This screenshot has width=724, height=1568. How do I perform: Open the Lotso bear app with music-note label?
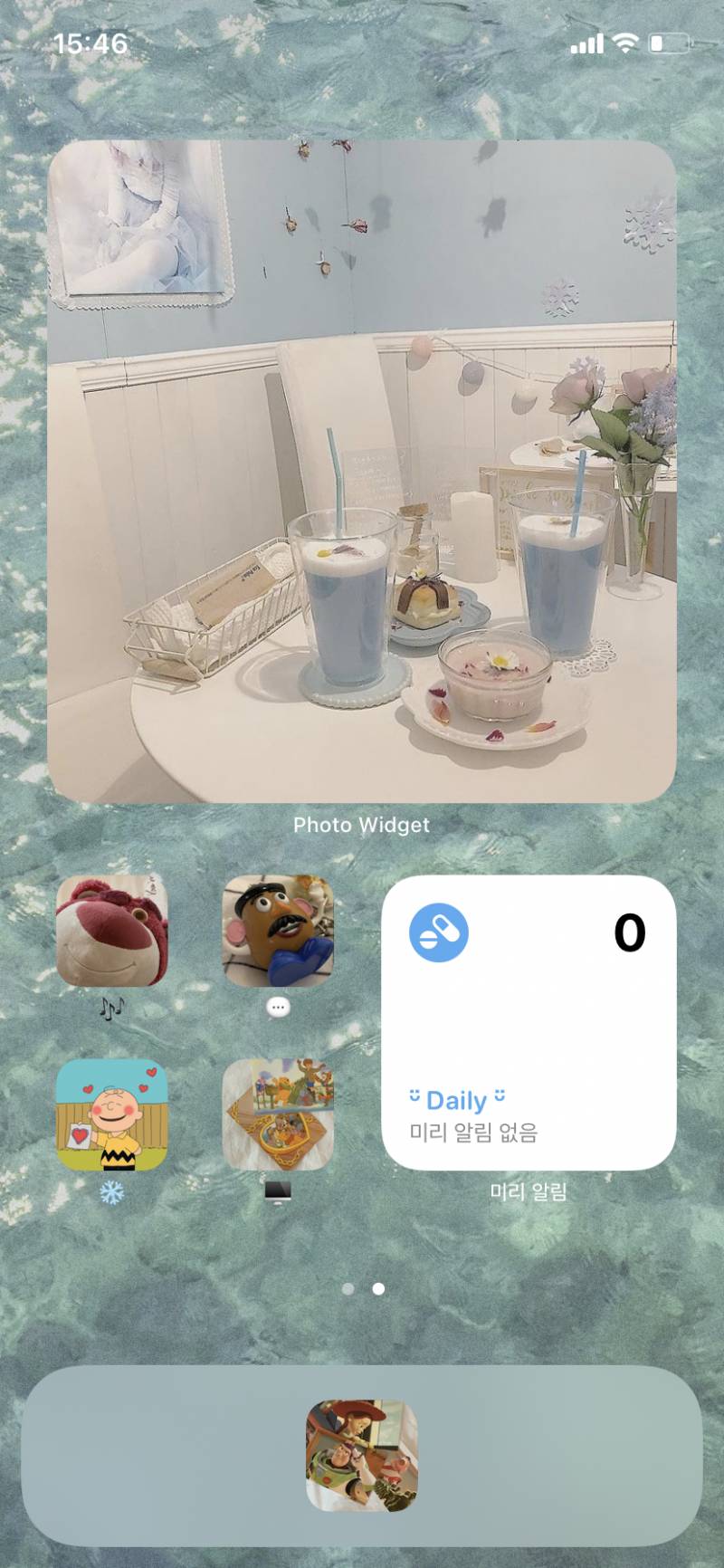pos(112,931)
